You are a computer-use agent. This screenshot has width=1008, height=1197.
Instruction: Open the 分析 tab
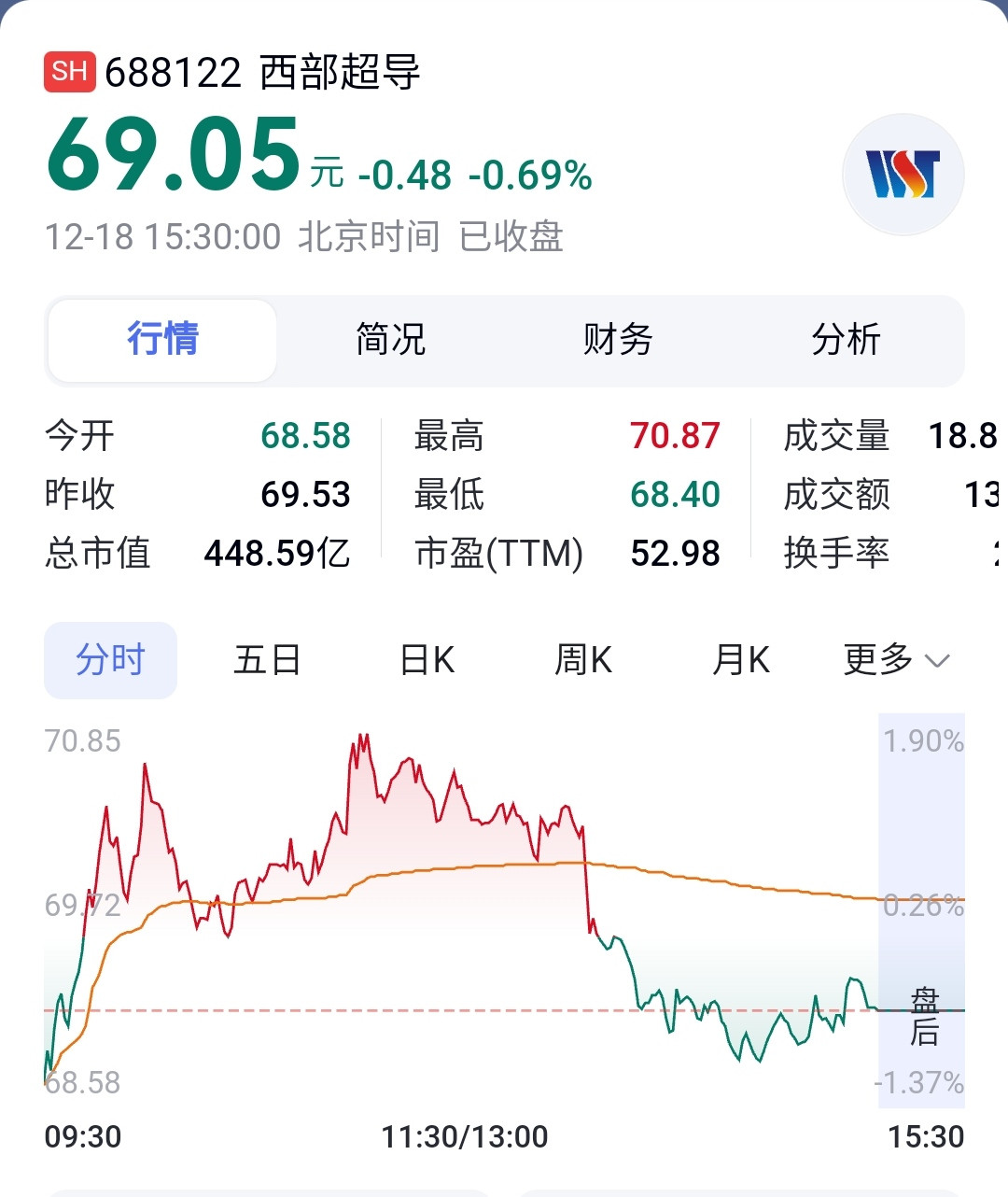point(846,340)
